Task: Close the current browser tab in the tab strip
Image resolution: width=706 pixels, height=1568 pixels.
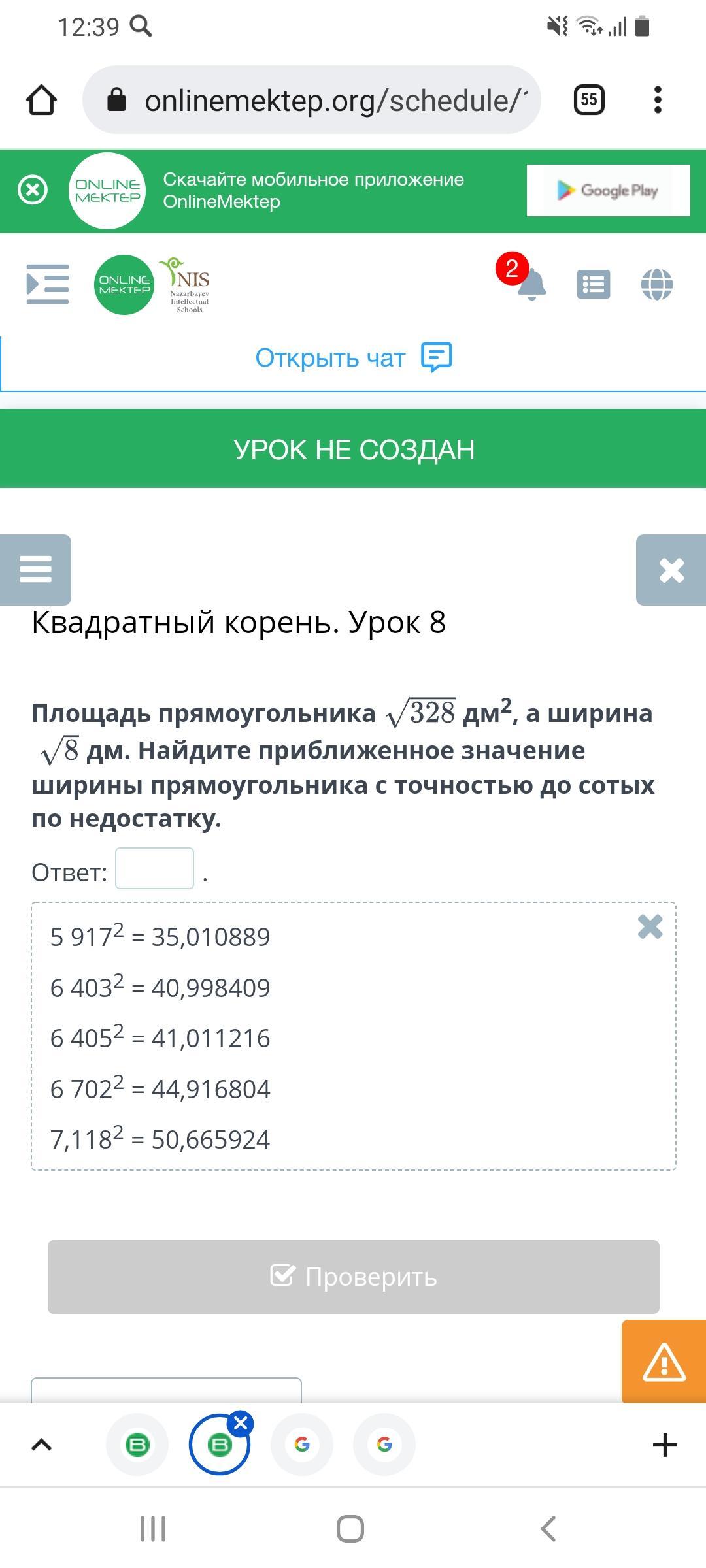Action: pos(241,1422)
